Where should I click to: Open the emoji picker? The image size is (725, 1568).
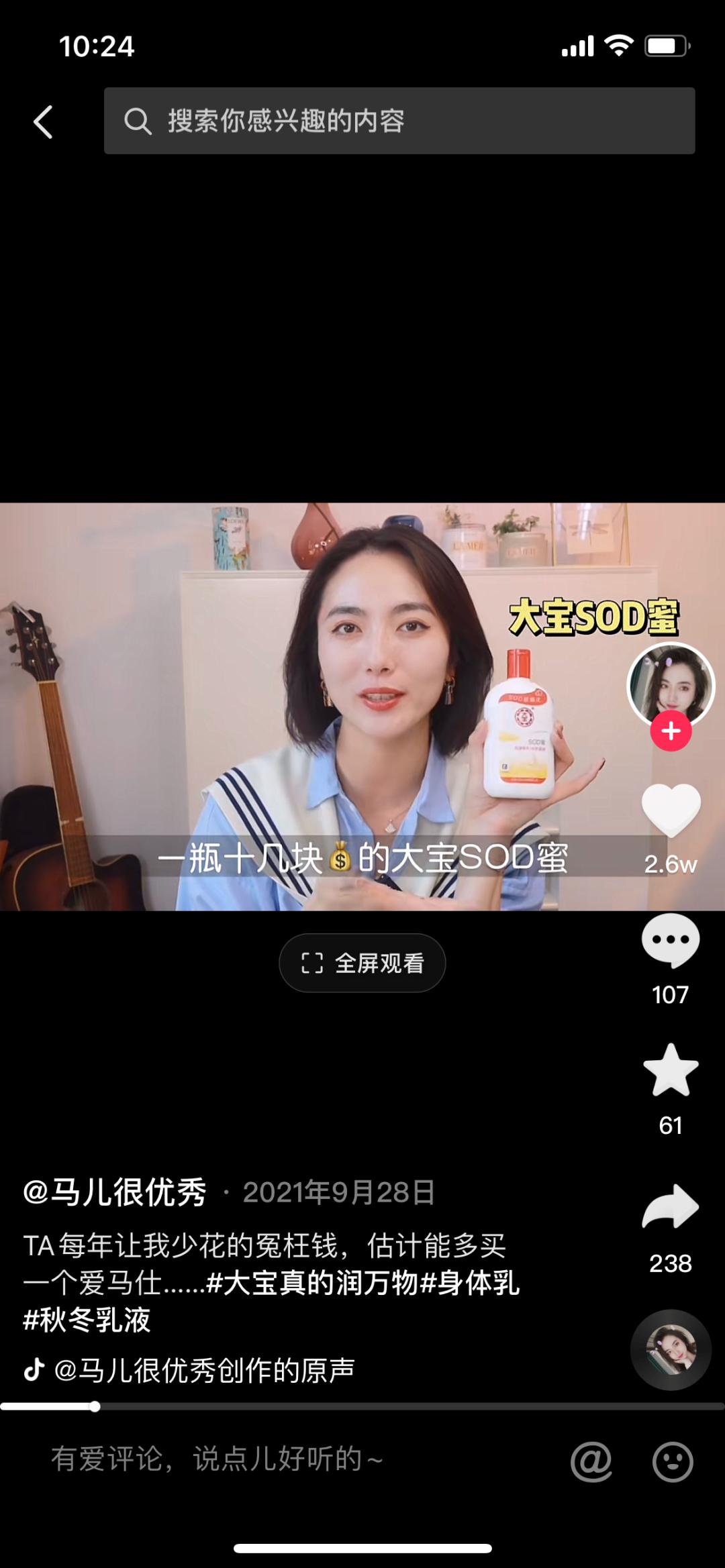pyautogui.click(x=672, y=1461)
